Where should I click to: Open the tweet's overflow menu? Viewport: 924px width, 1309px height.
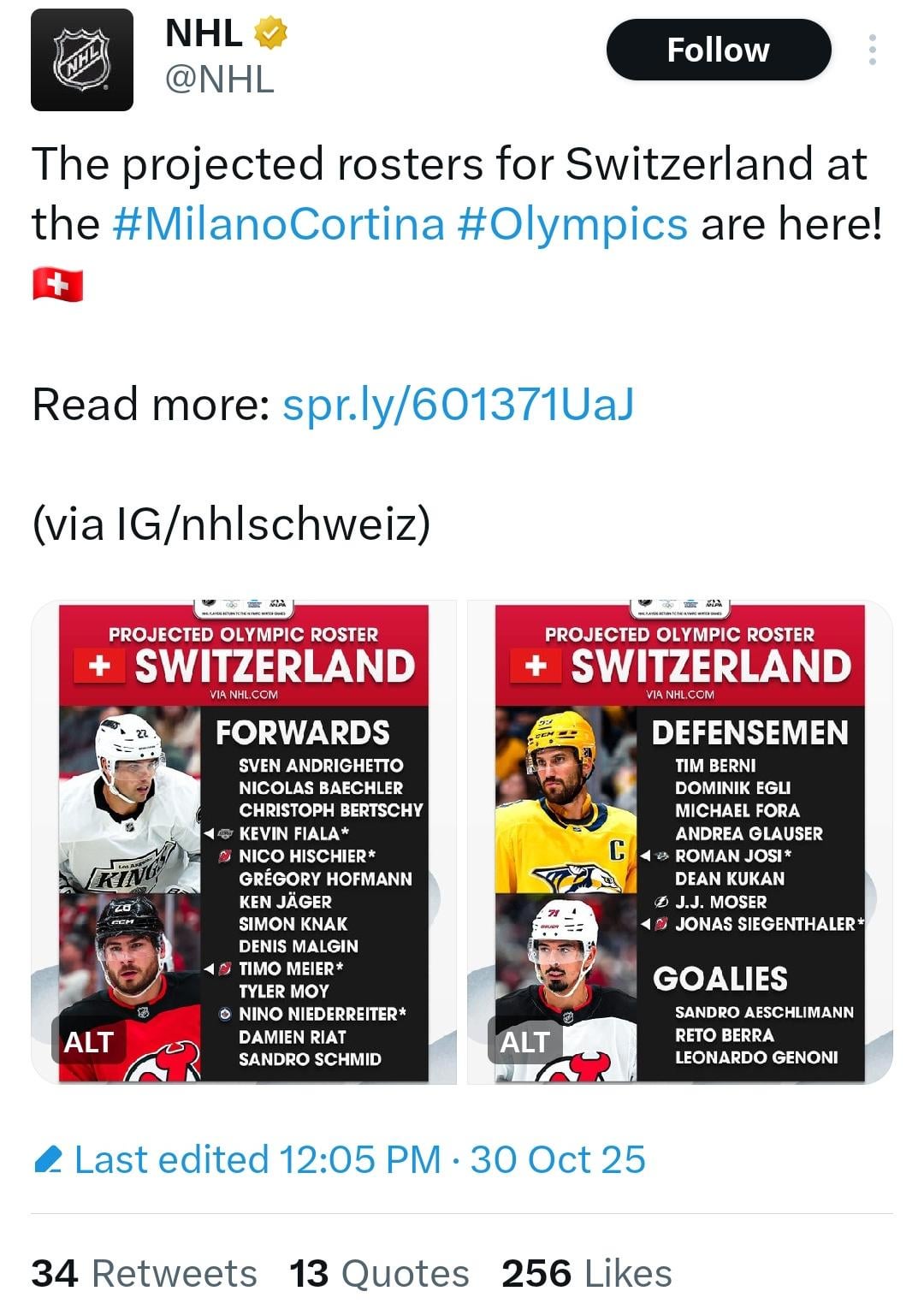click(872, 50)
